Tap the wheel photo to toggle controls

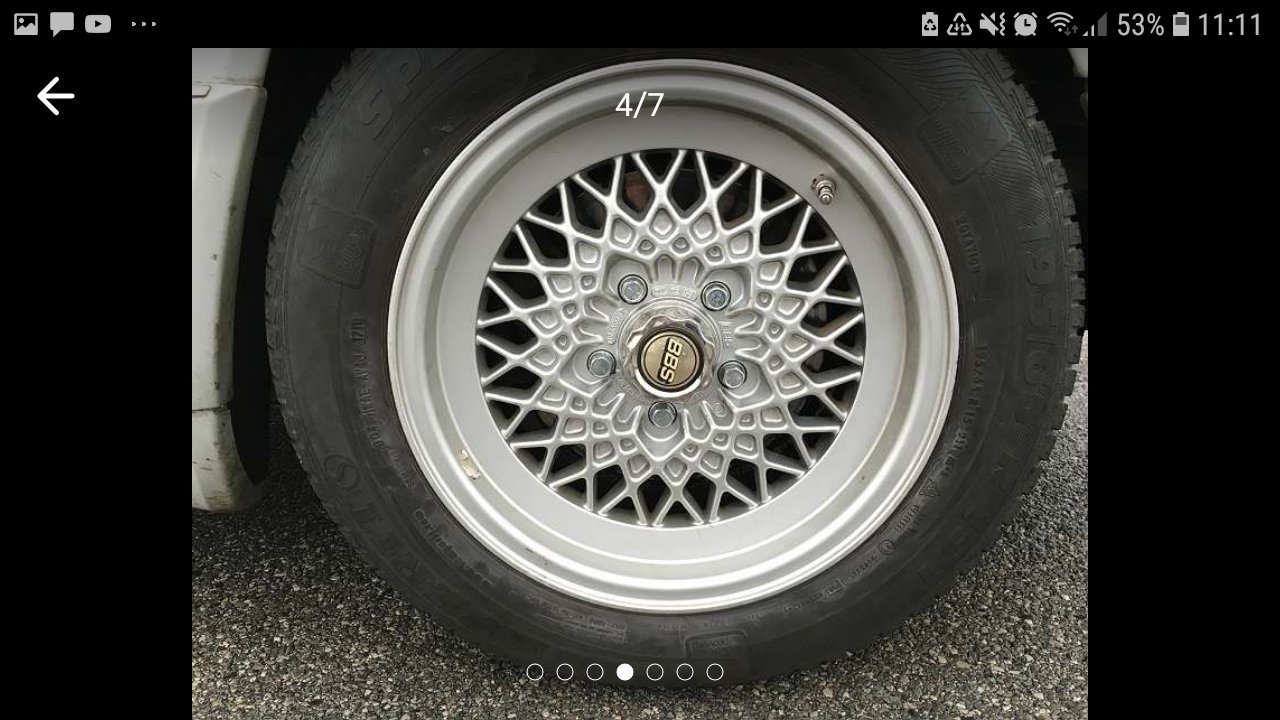coord(640,380)
